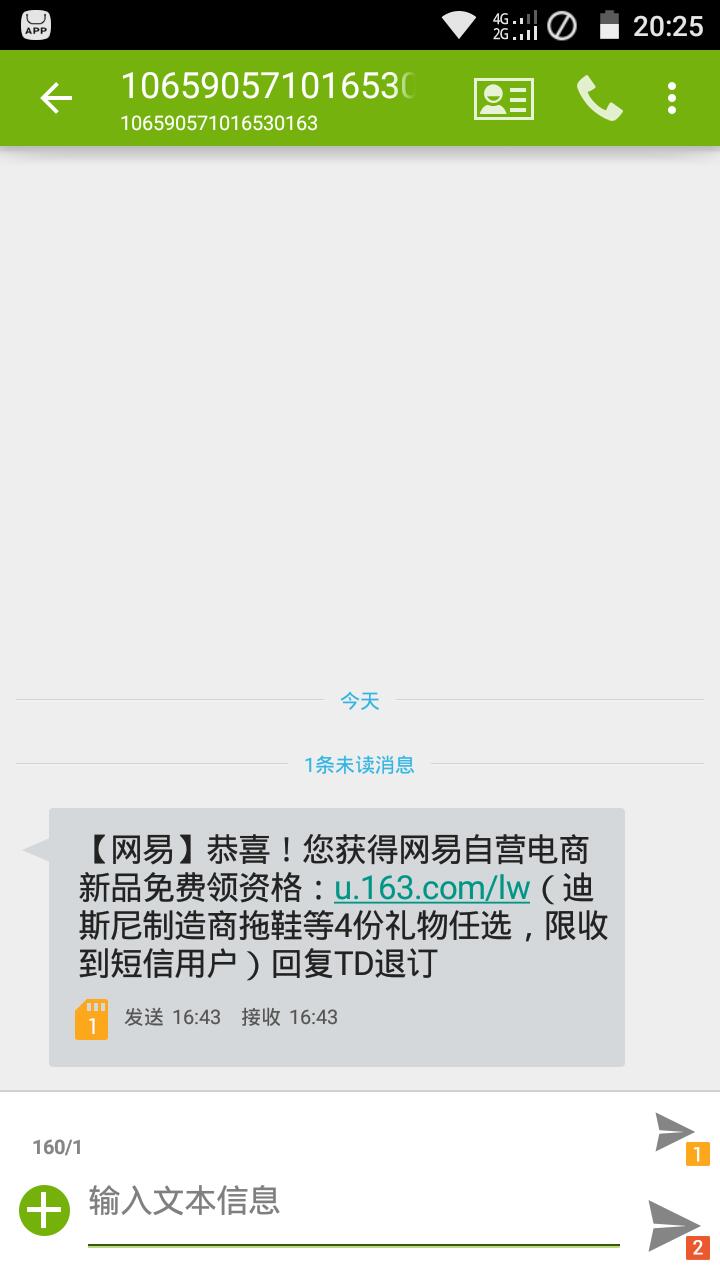The image size is (720, 1280).
Task: Tap the text message input field
Action: tap(350, 1200)
